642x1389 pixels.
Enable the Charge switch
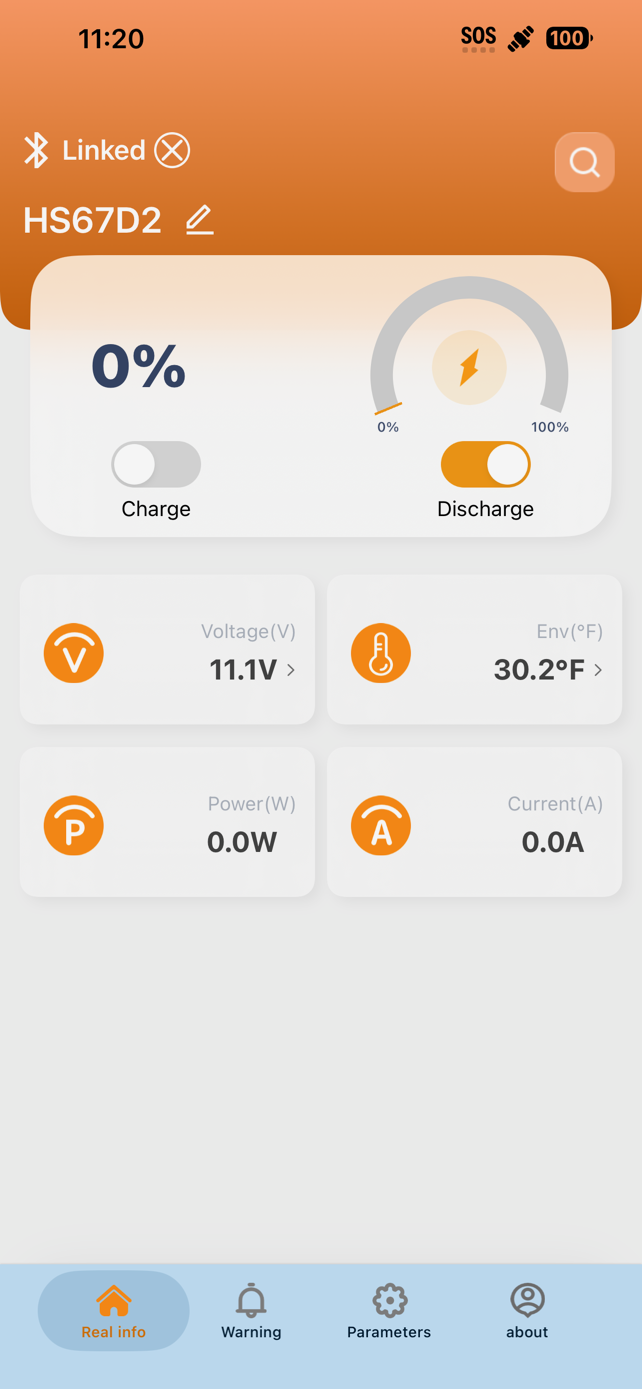156,465
